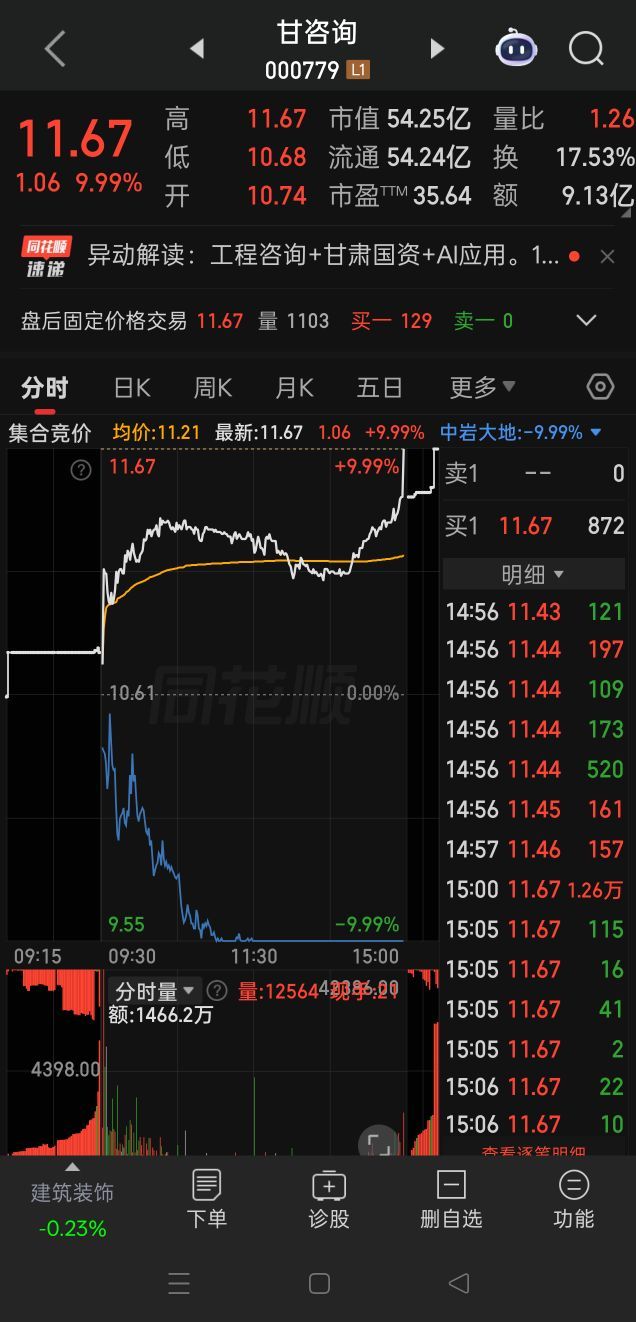
Task: Tap 下单 to place an order
Action: click(x=207, y=1199)
